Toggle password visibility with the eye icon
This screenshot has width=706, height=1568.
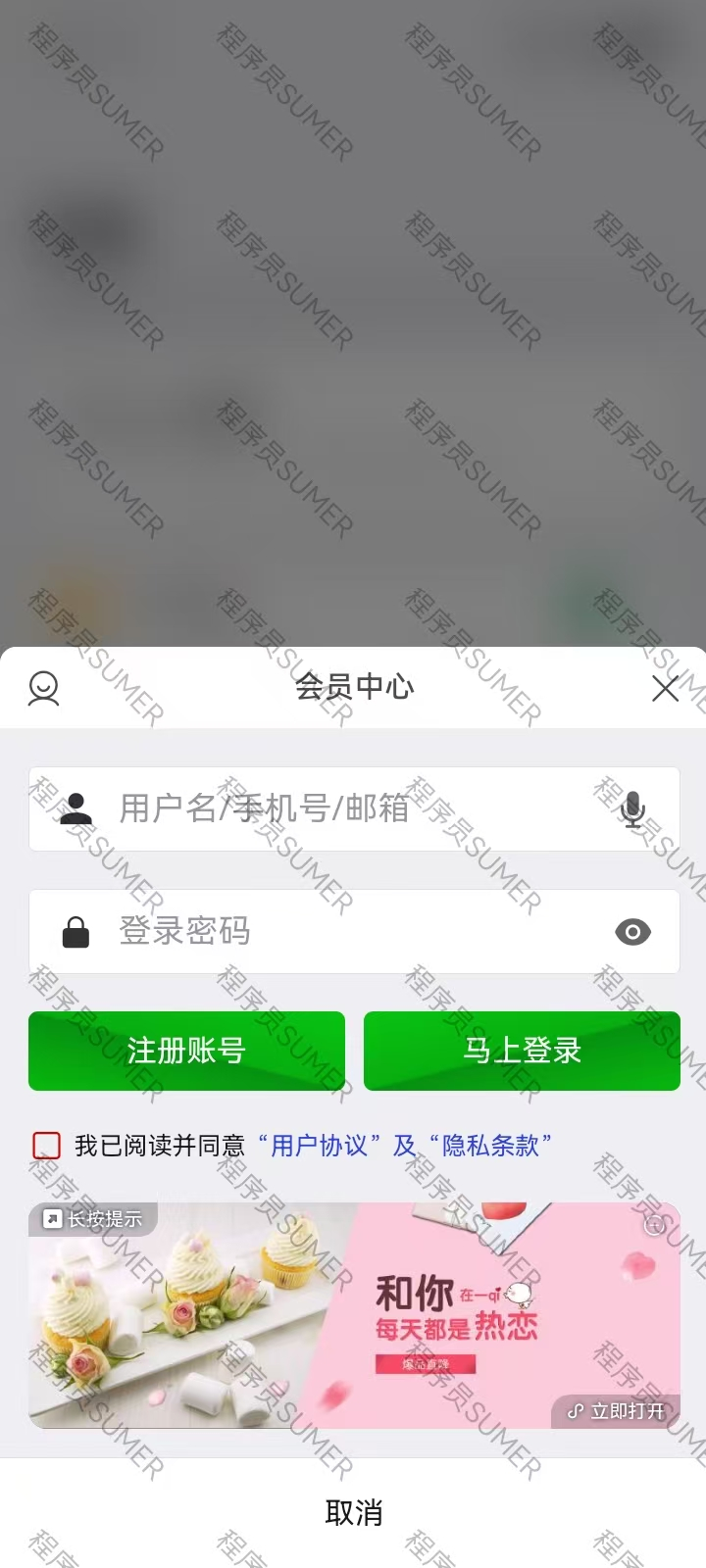[632, 932]
